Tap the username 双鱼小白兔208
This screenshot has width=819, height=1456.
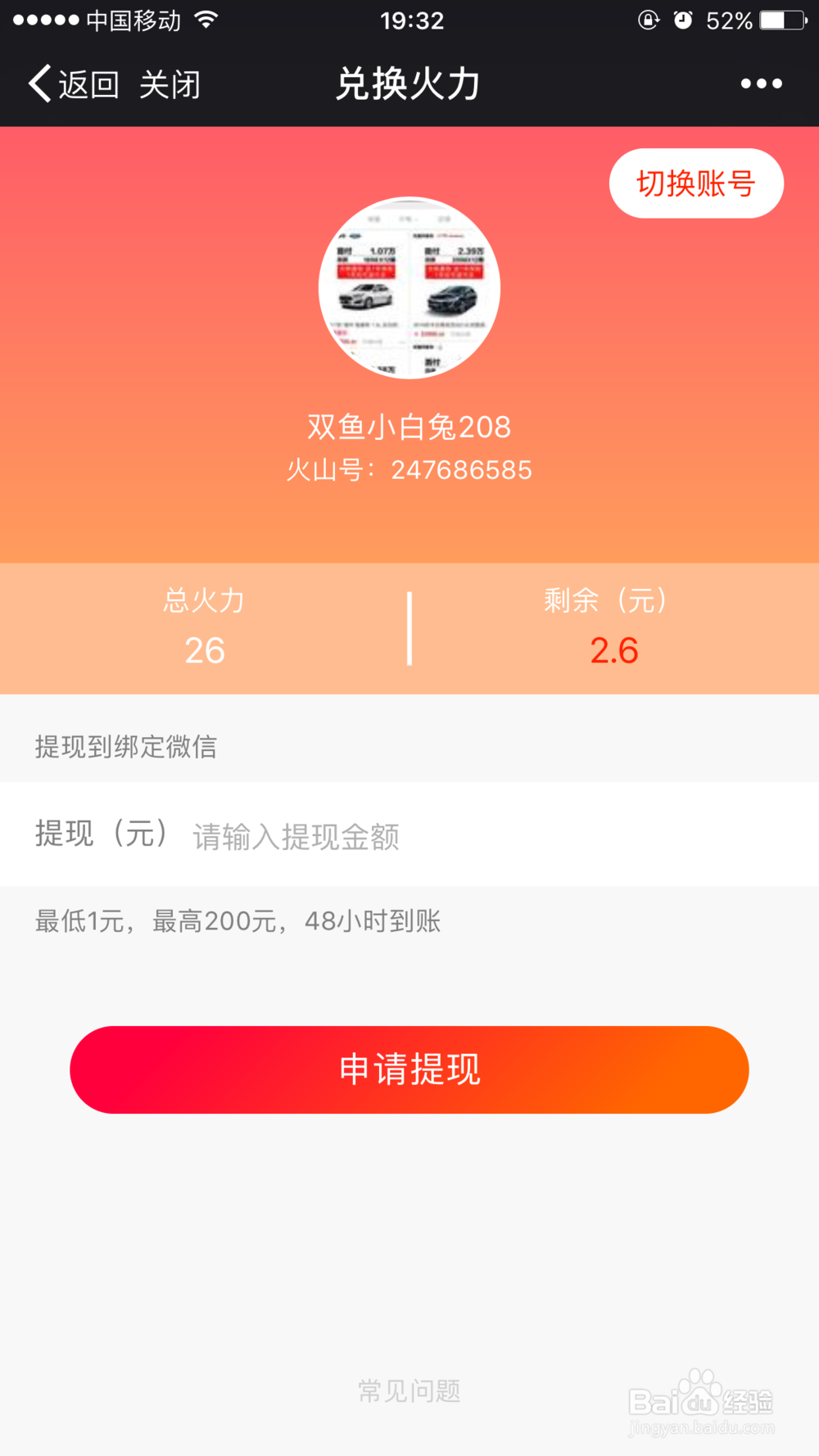click(x=409, y=427)
